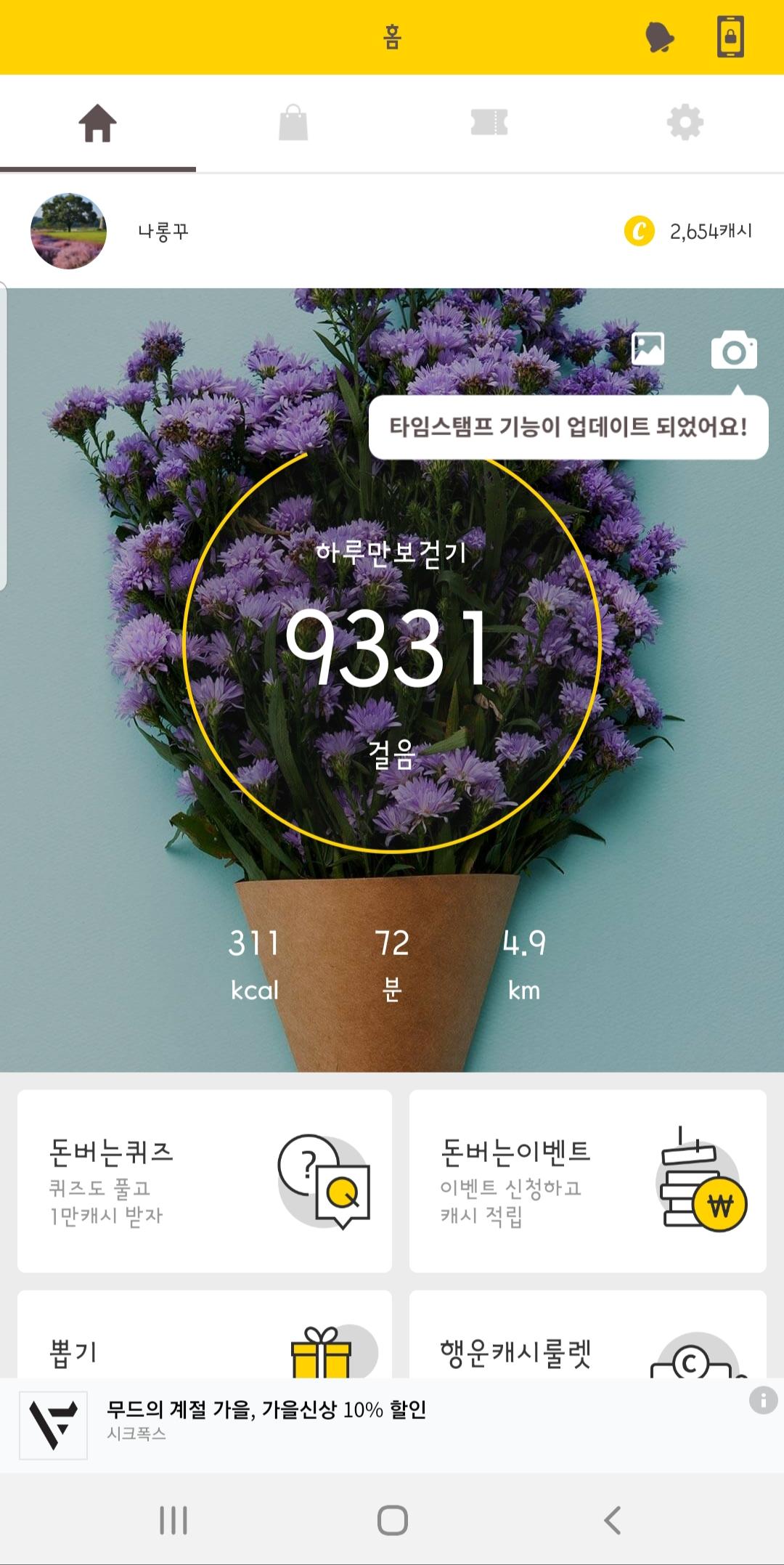Switch to the shopping bag tab

pyautogui.click(x=293, y=123)
